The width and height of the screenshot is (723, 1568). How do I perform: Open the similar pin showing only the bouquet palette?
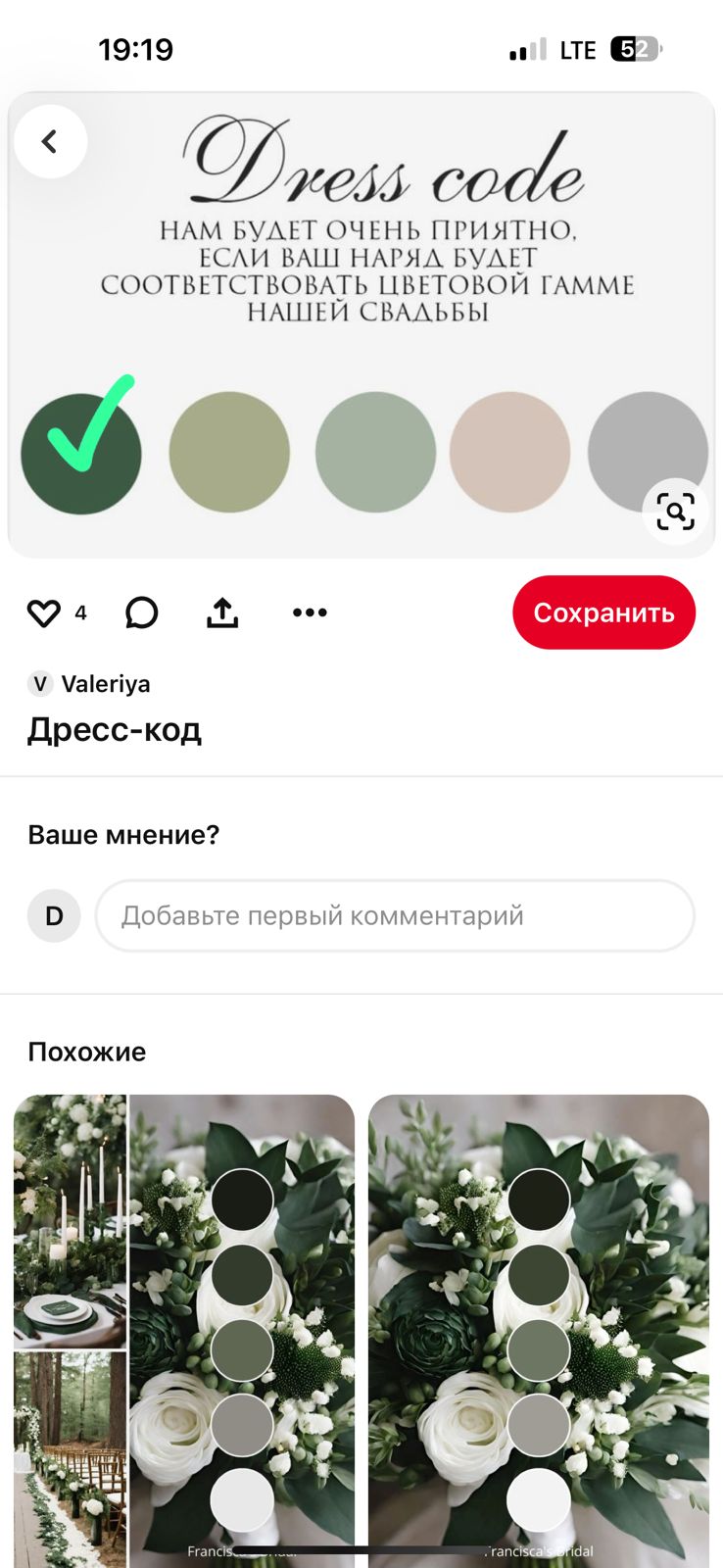(538, 1323)
